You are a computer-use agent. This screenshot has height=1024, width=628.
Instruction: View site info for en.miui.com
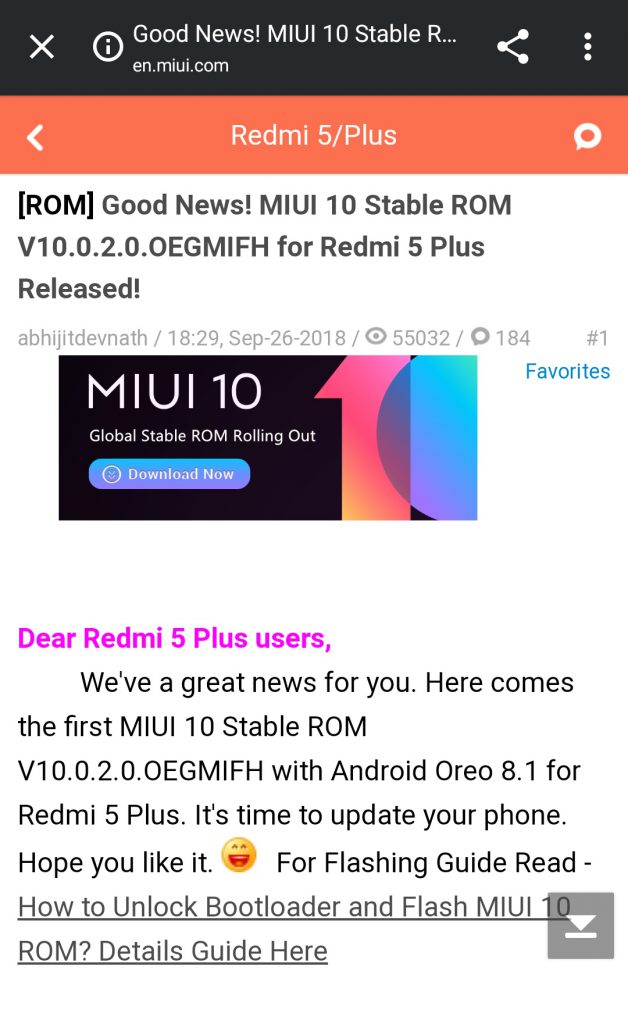[108, 47]
